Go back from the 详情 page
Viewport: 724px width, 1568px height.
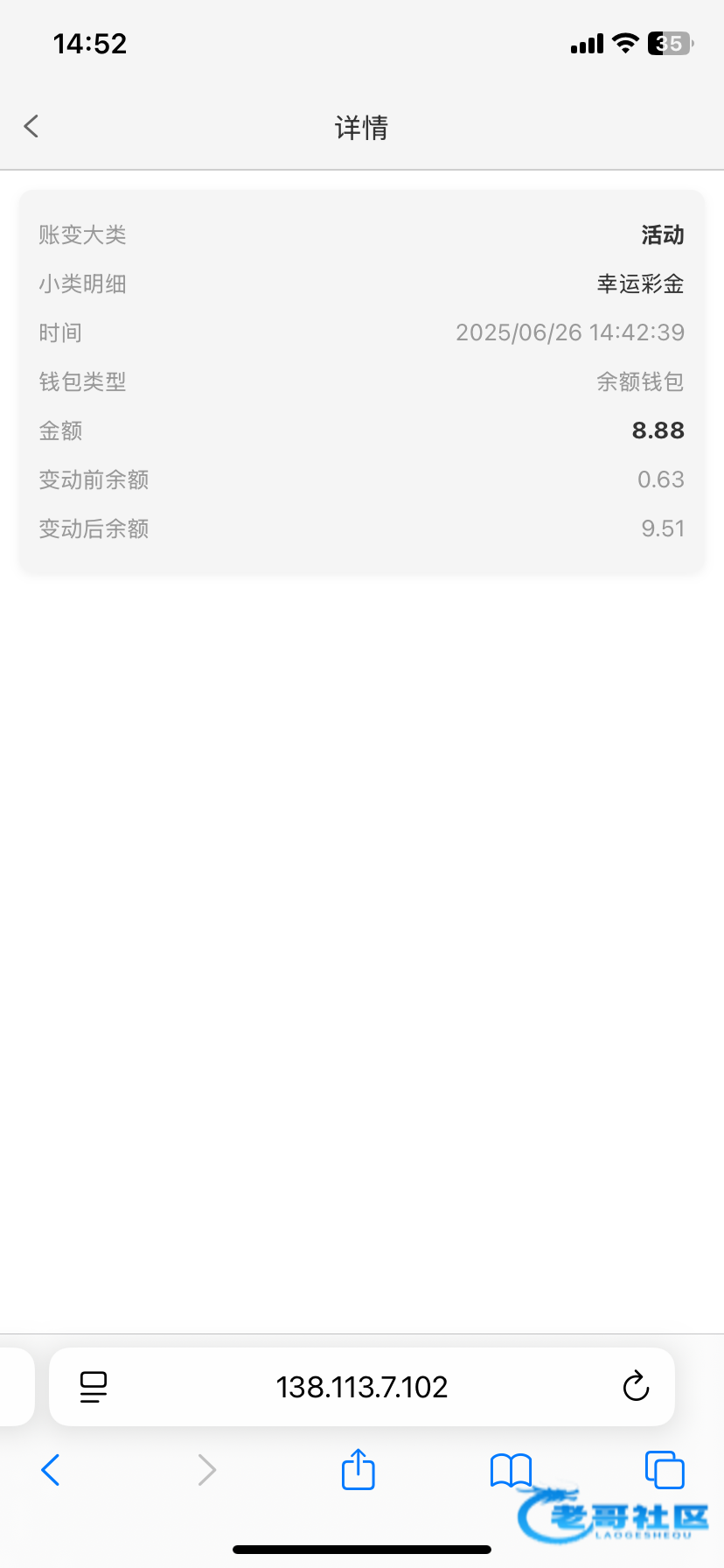tap(31, 127)
